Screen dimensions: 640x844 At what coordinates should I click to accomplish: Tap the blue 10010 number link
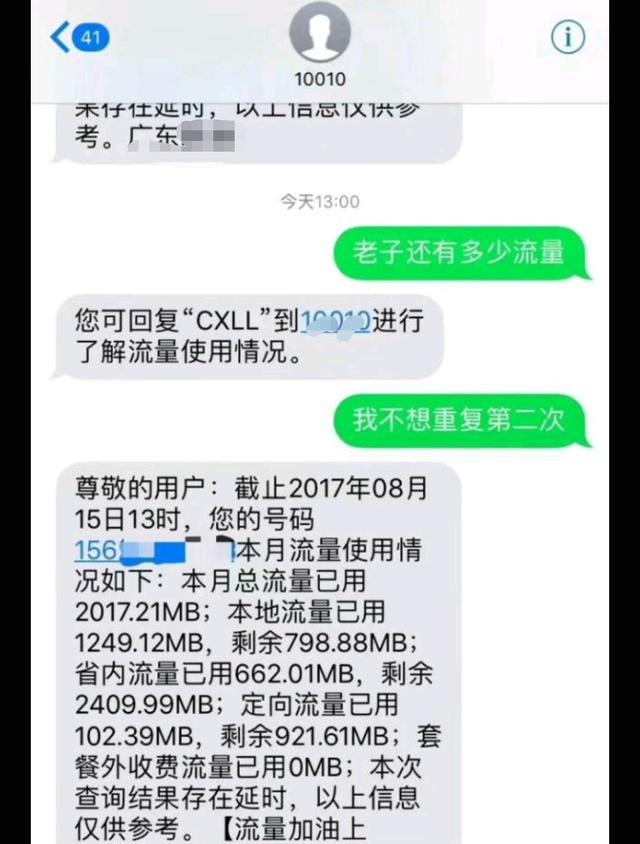click(336, 320)
